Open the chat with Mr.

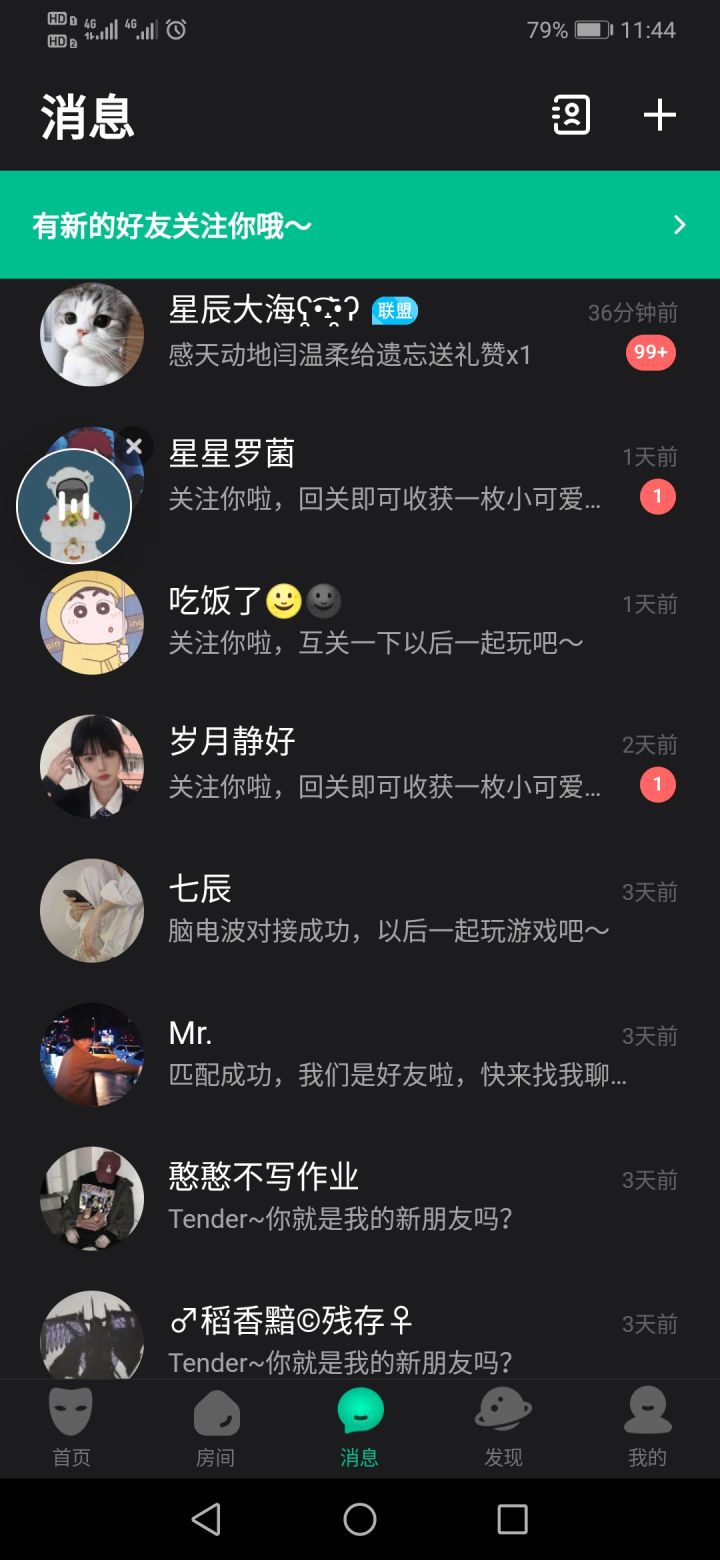pos(360,1053)
